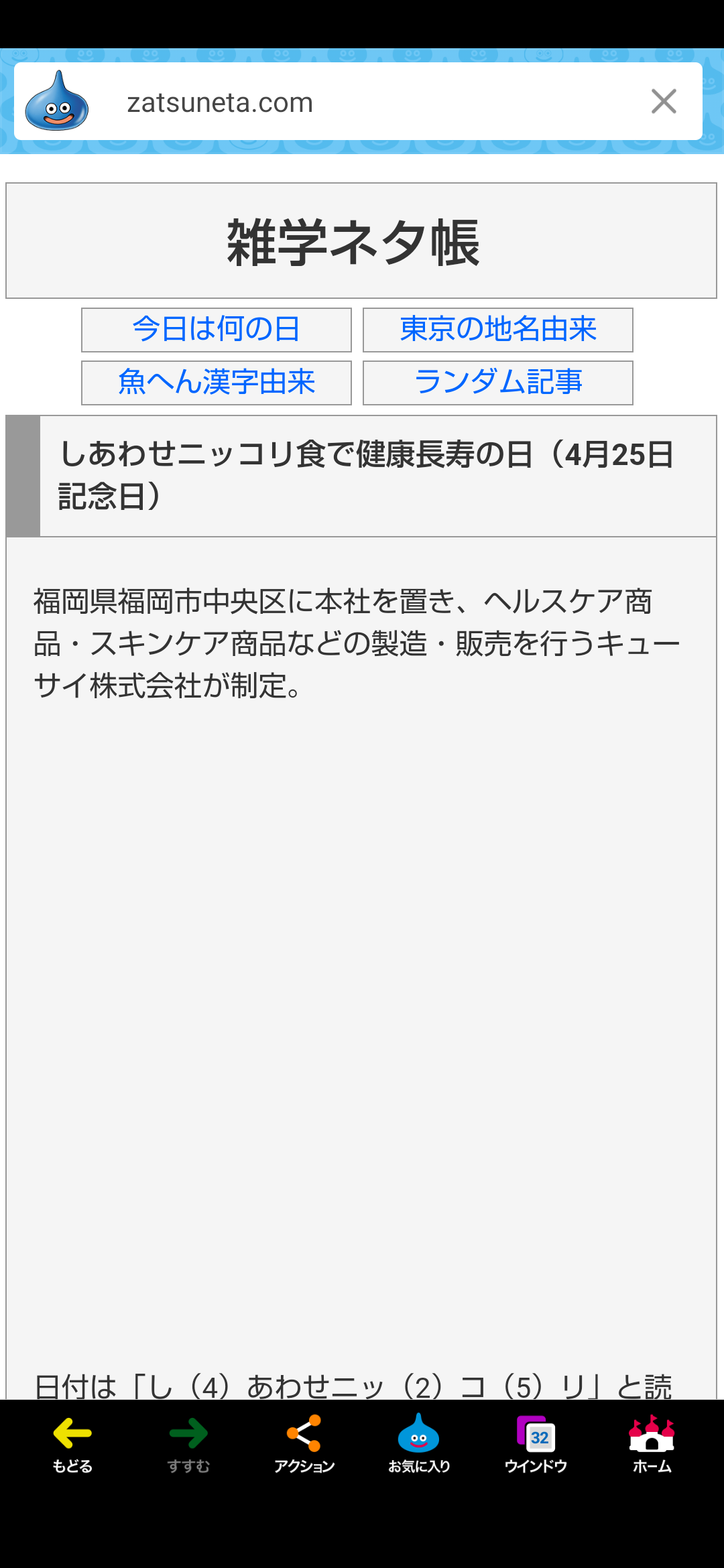724x1568 pixels.
Task: Go to the ホーム home page
Action: tap(652, 1444)
